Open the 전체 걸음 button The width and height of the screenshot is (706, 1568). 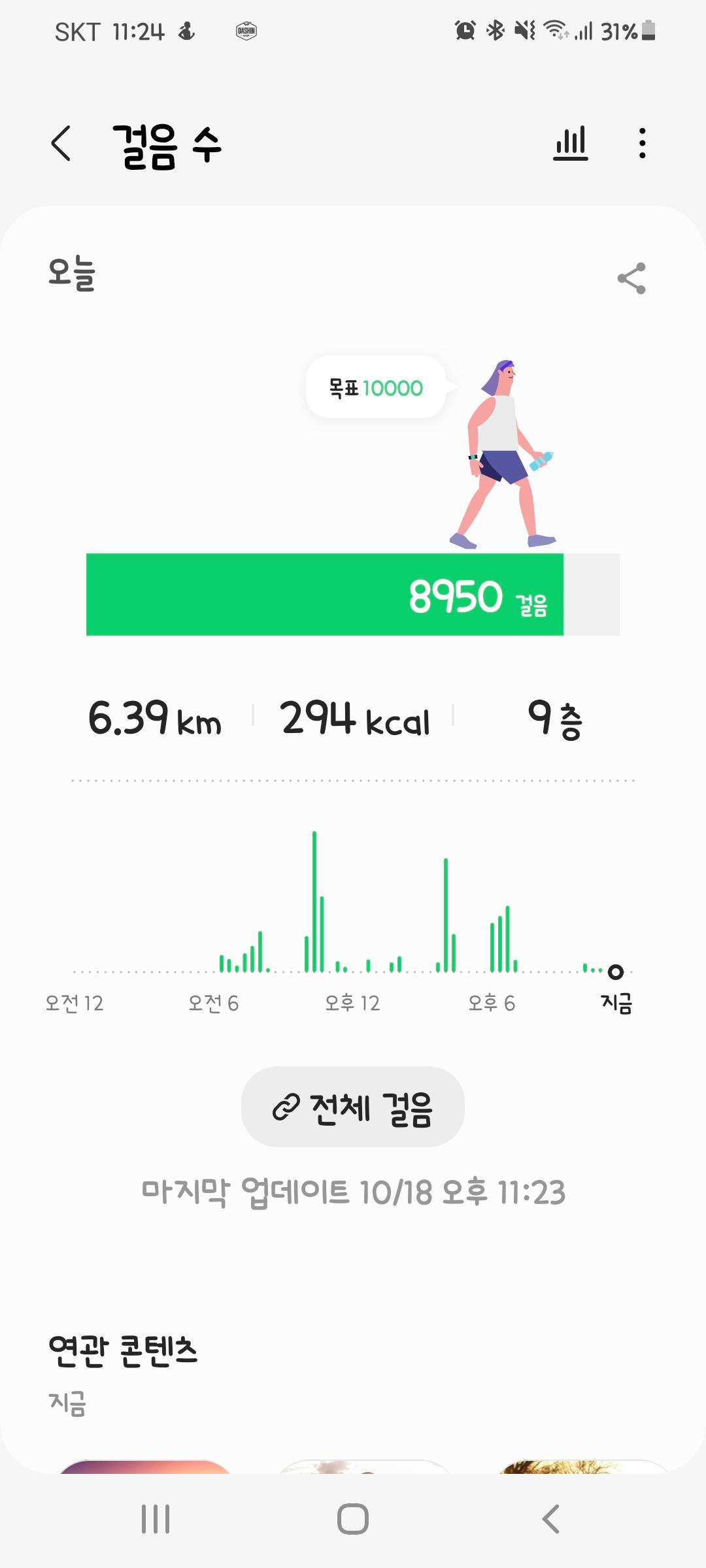[x=353, y=1107]
